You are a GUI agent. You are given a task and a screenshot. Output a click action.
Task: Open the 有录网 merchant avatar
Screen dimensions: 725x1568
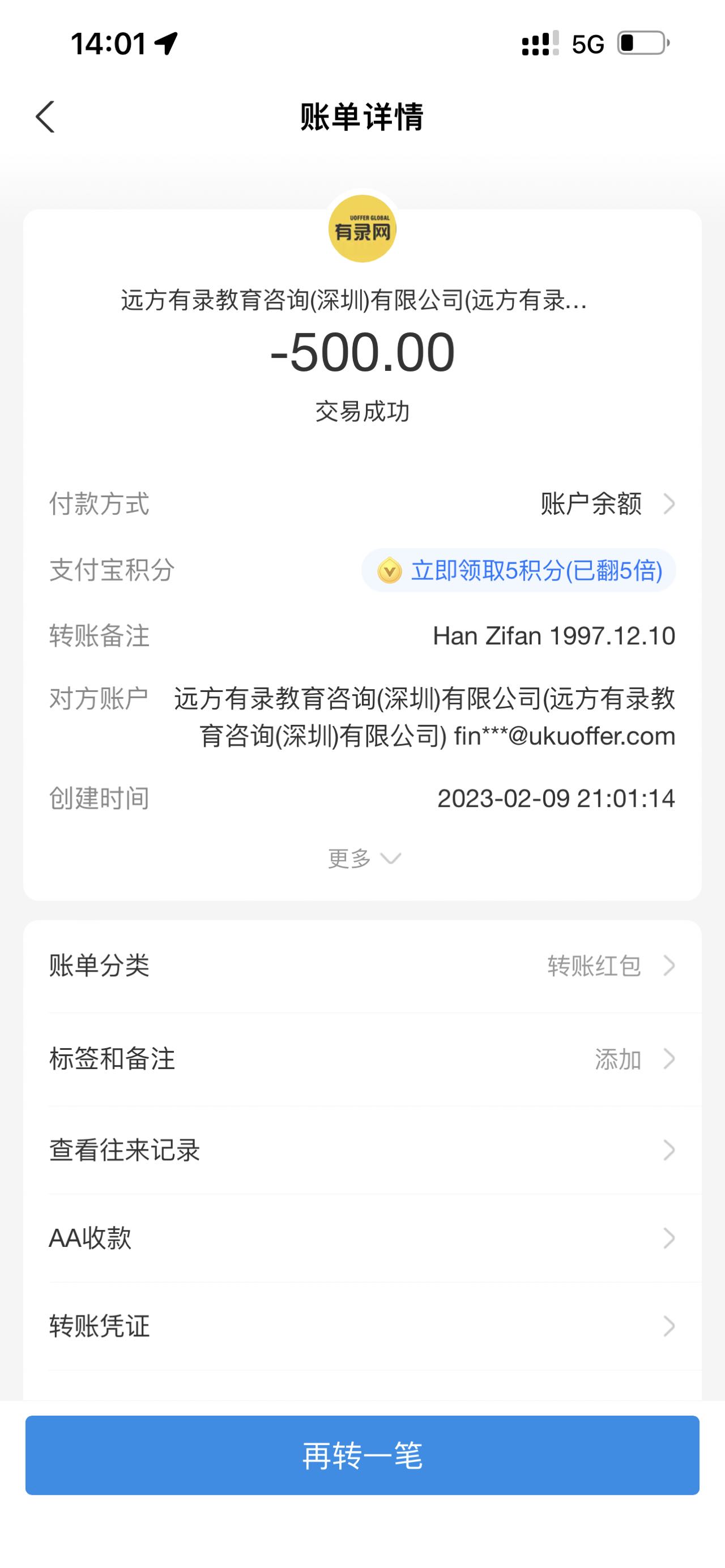point(362,229)
